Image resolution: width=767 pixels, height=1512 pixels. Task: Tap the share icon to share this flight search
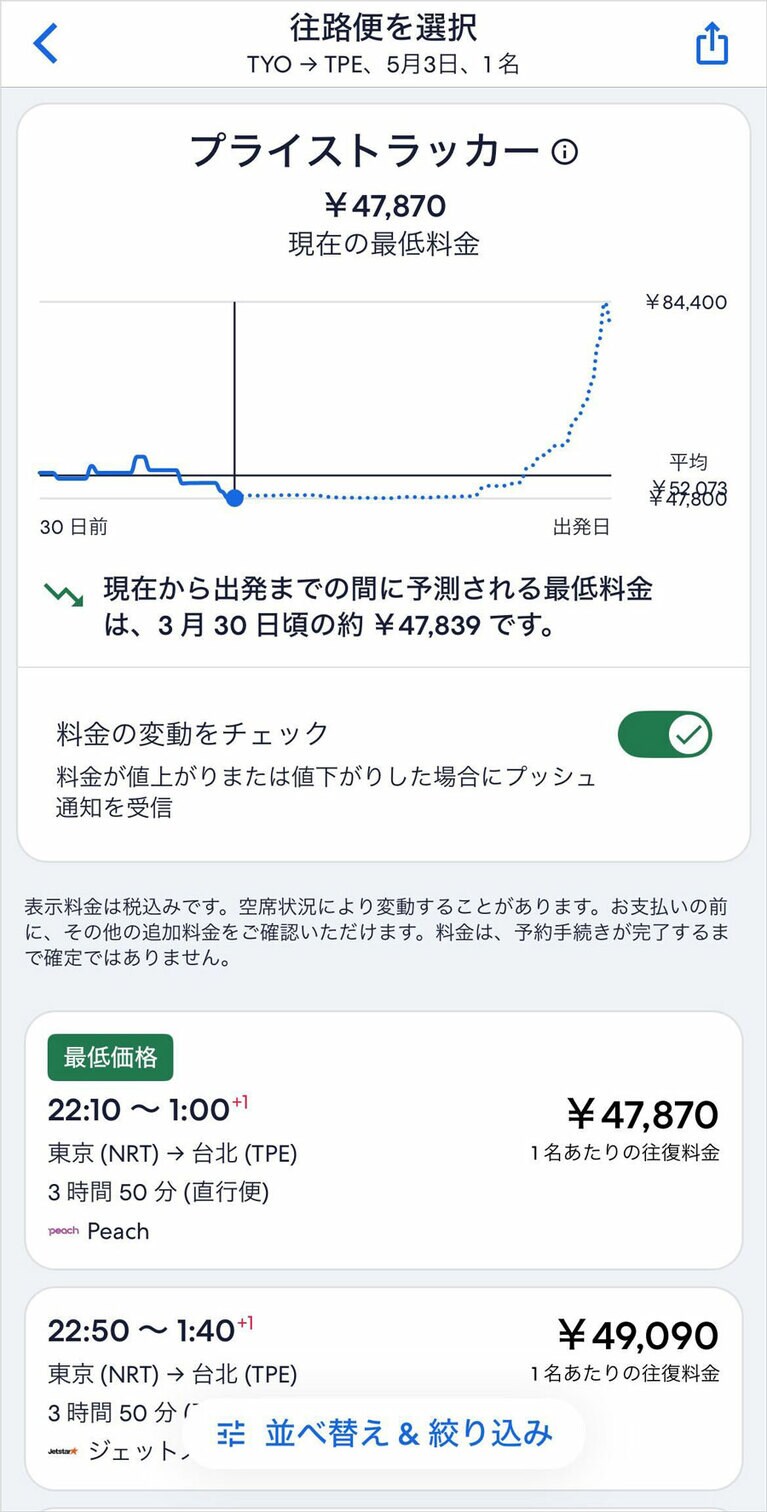[711, 43]
